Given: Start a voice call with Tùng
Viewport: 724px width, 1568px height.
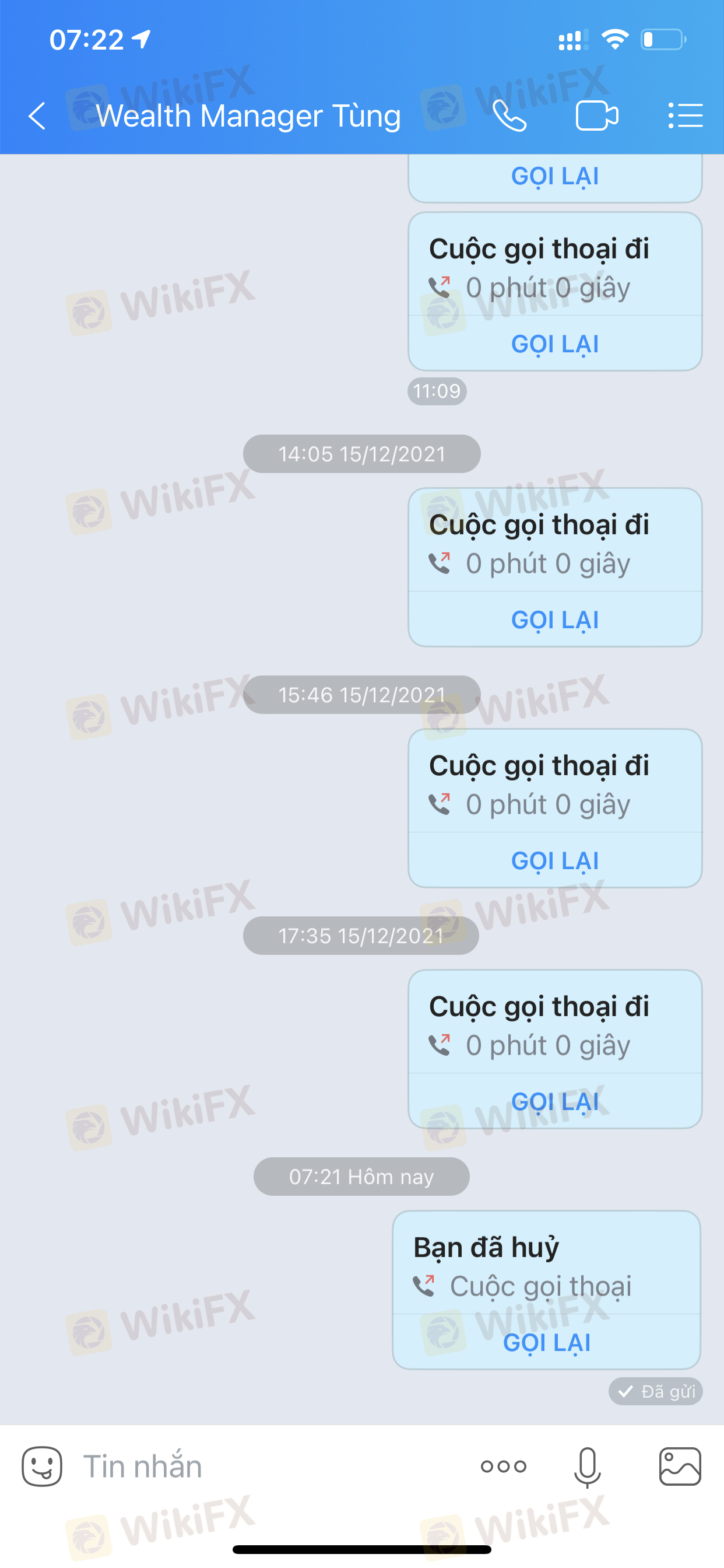Looking at the screenshot, I should pyautogui.click(x=509, y=116).
